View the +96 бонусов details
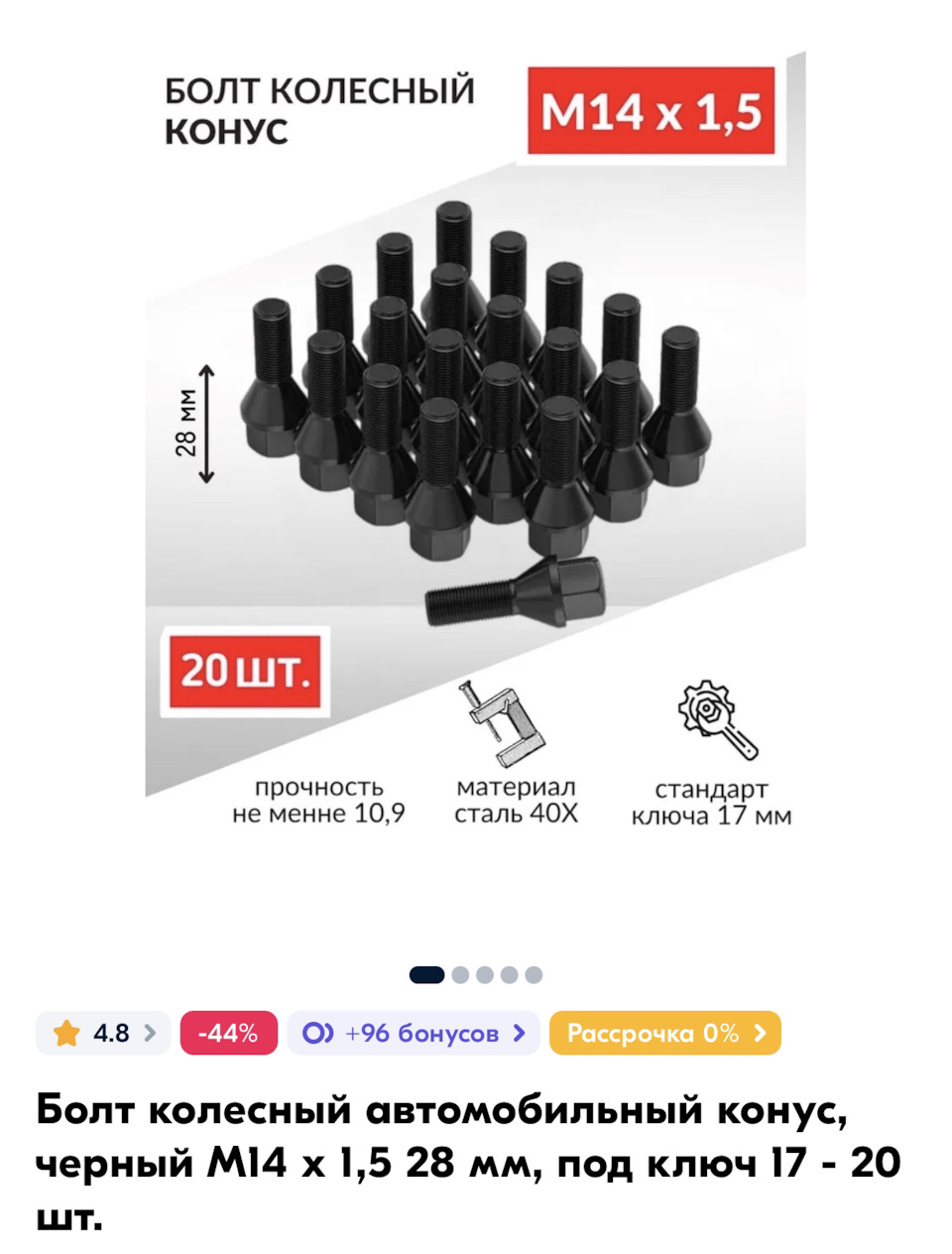Screen dimensions: 952x1254 tap(413, 1034)
